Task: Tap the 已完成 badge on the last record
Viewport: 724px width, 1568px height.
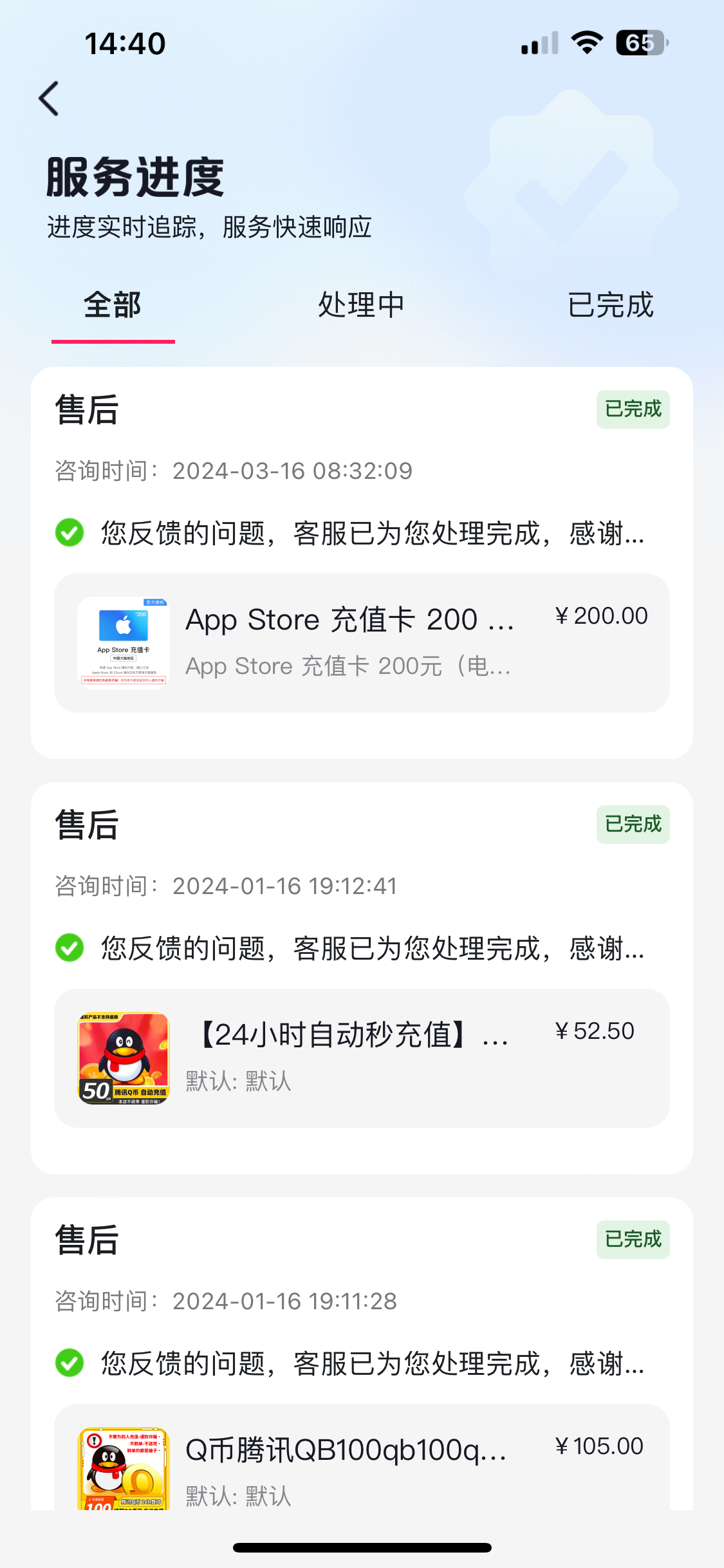Action: [x=632, y=1239]
